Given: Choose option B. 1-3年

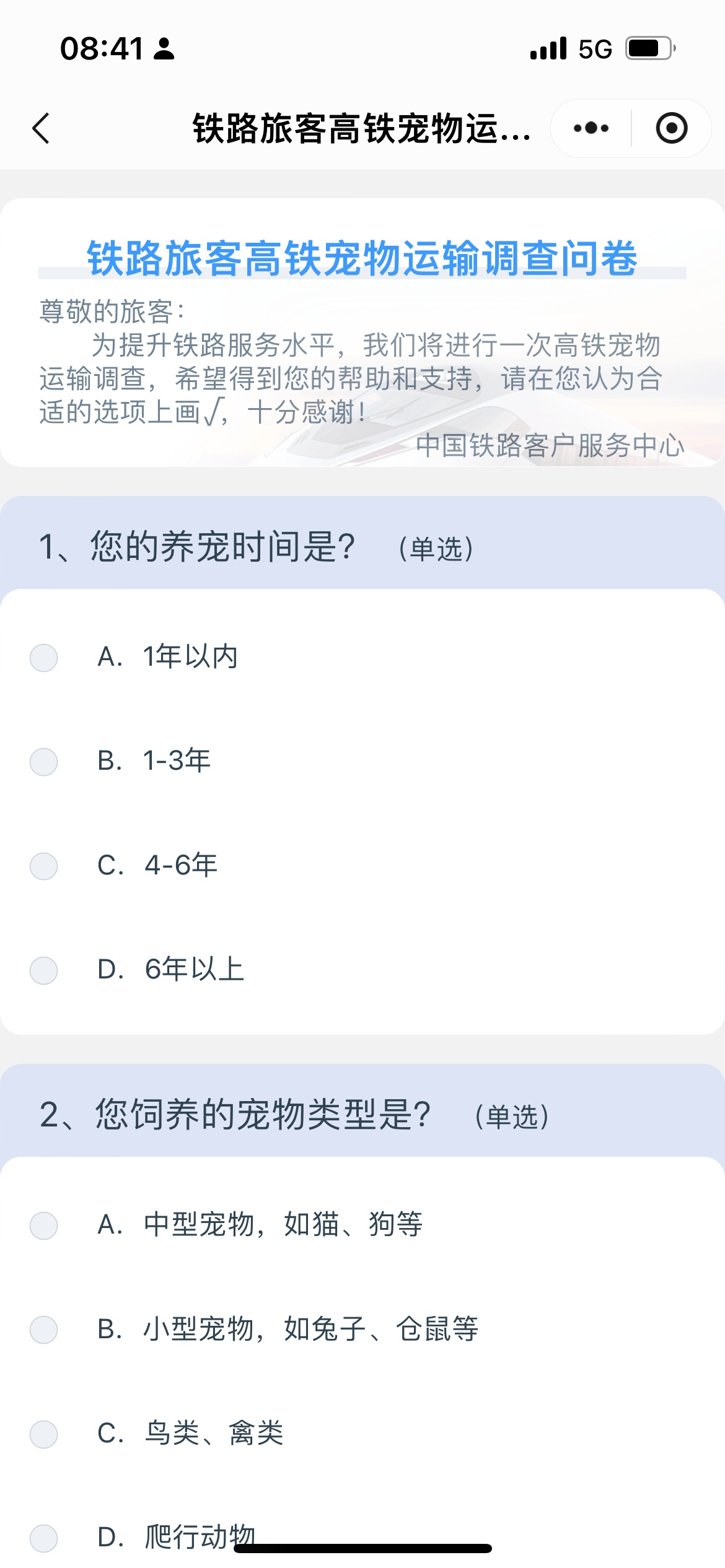Looking at the screenshot, I should click(44, 761).
